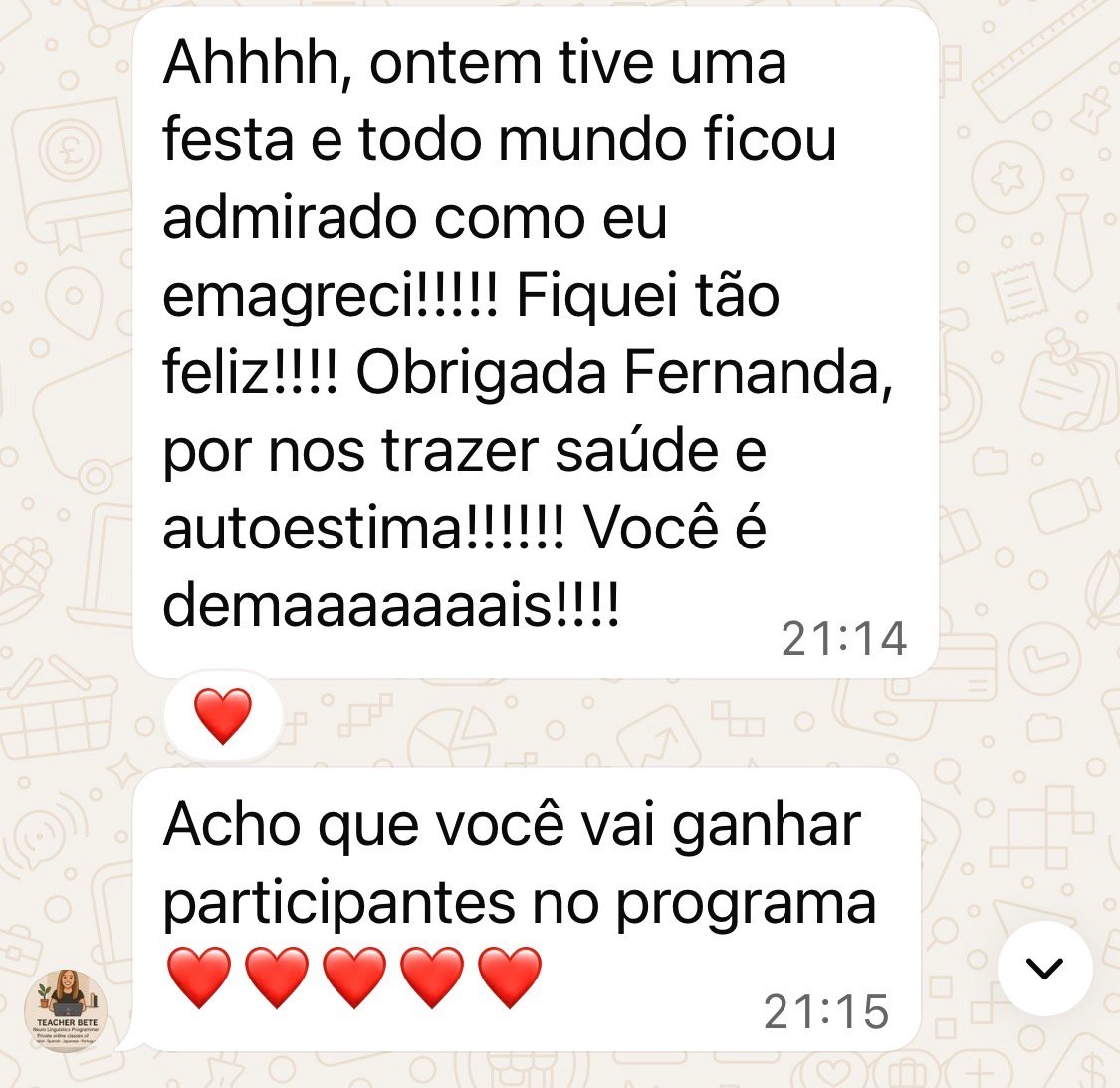Open the Teacher Bete profile picture

(x=66, y=1009)
